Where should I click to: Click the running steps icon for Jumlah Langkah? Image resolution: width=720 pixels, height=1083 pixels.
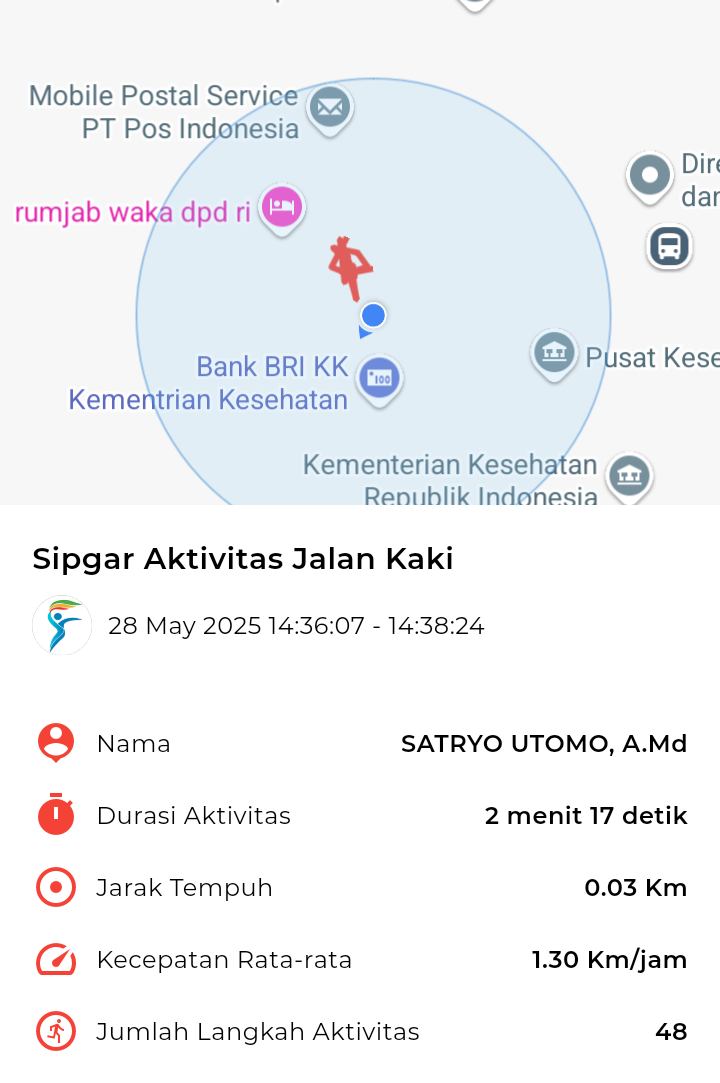(x=55, y=1031)
